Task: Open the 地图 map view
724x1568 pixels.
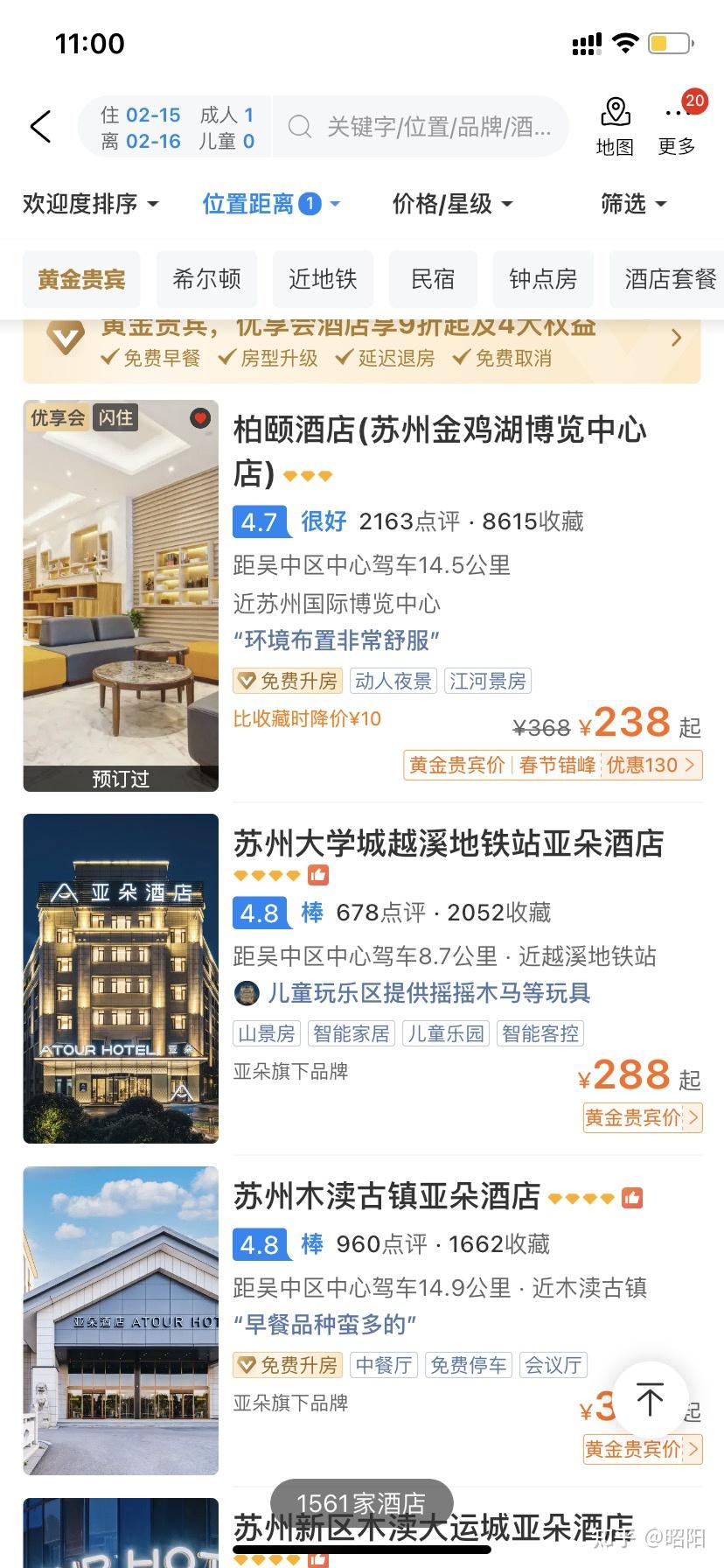Action: (615, 127)
